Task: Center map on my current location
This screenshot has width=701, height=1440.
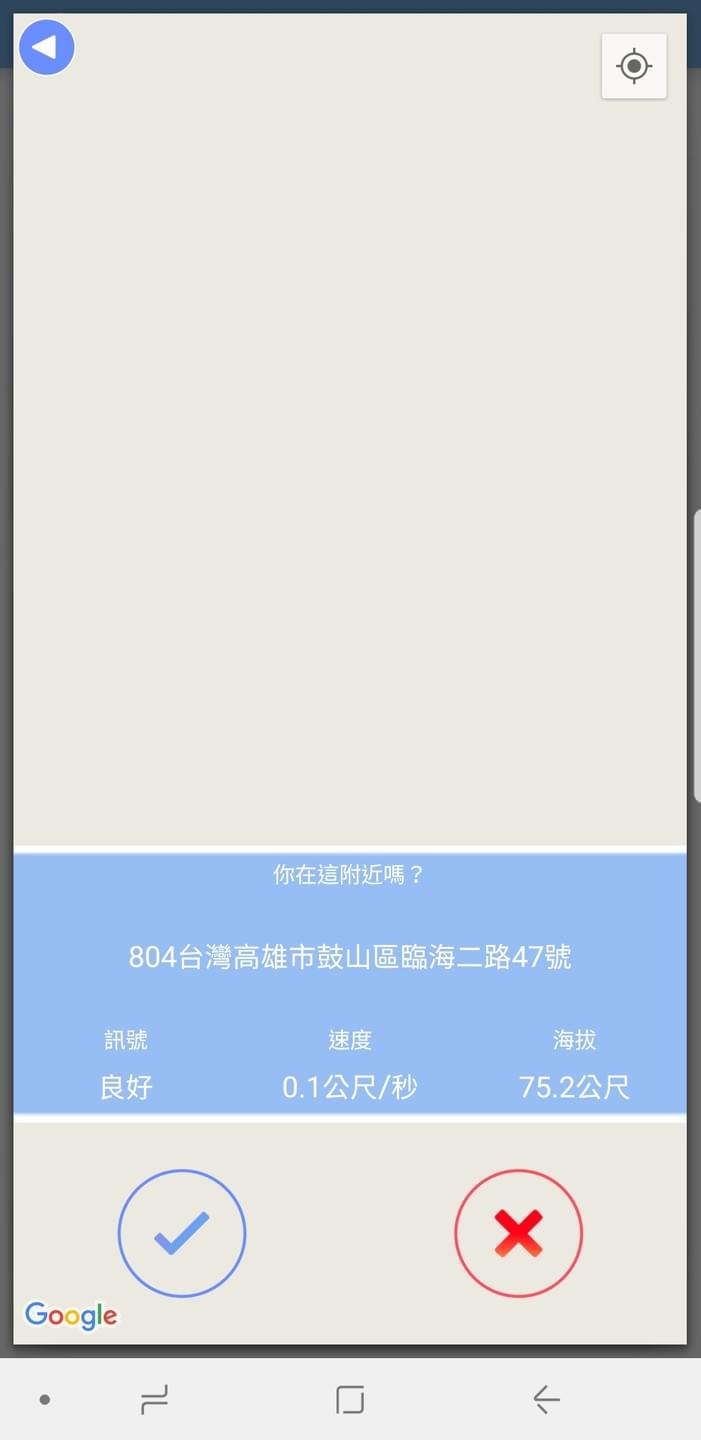Action: (634, 67)
